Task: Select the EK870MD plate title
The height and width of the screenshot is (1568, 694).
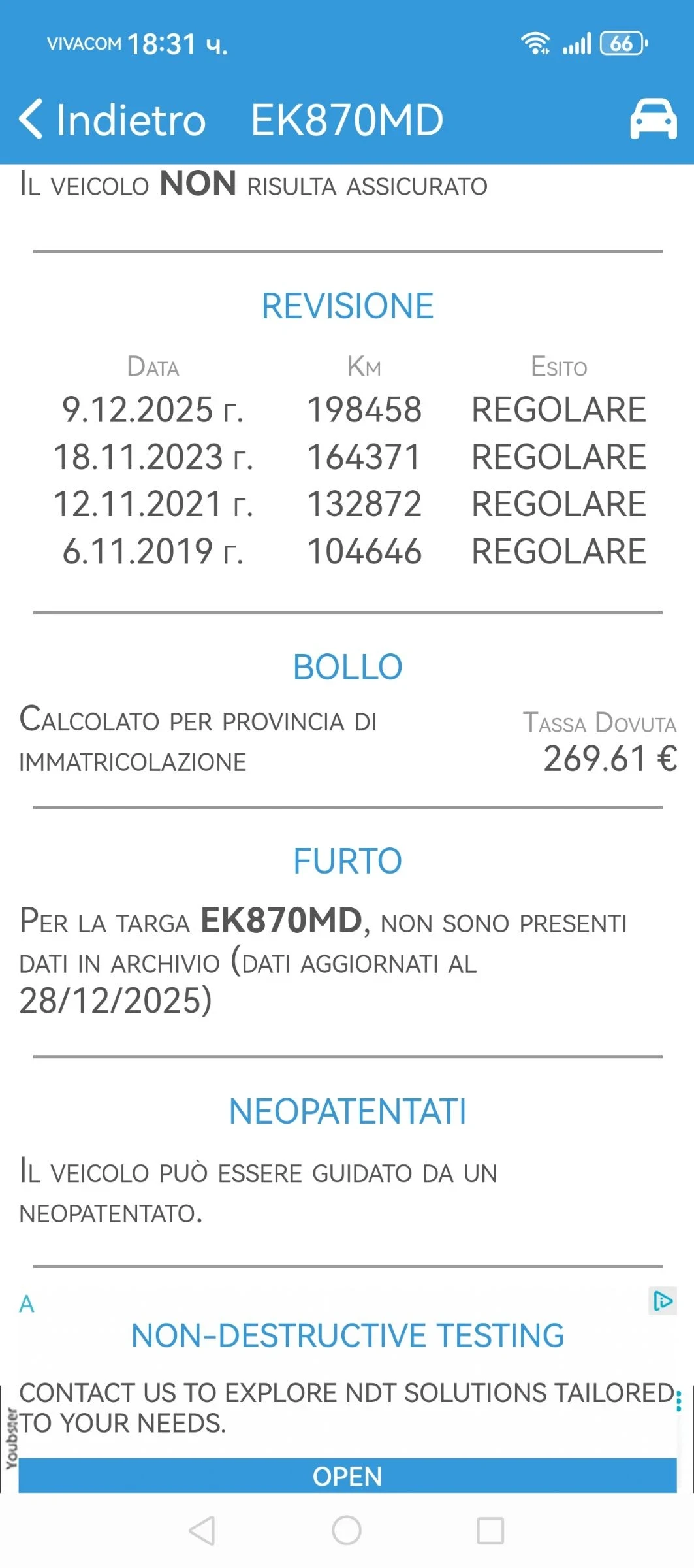Action: [347, 120]
